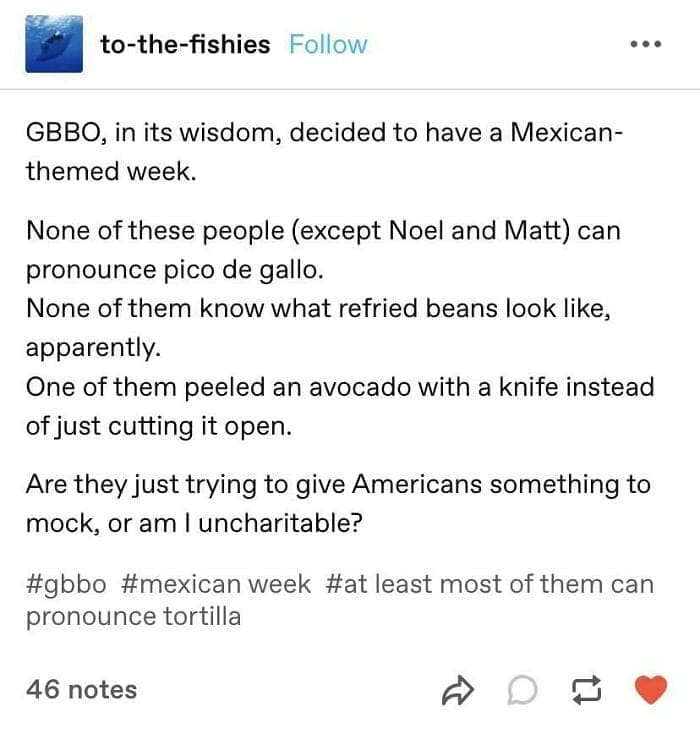700x734 pixels.
Task: Open the to-the-fishies blog name
Action: click(x=185, y=45)
